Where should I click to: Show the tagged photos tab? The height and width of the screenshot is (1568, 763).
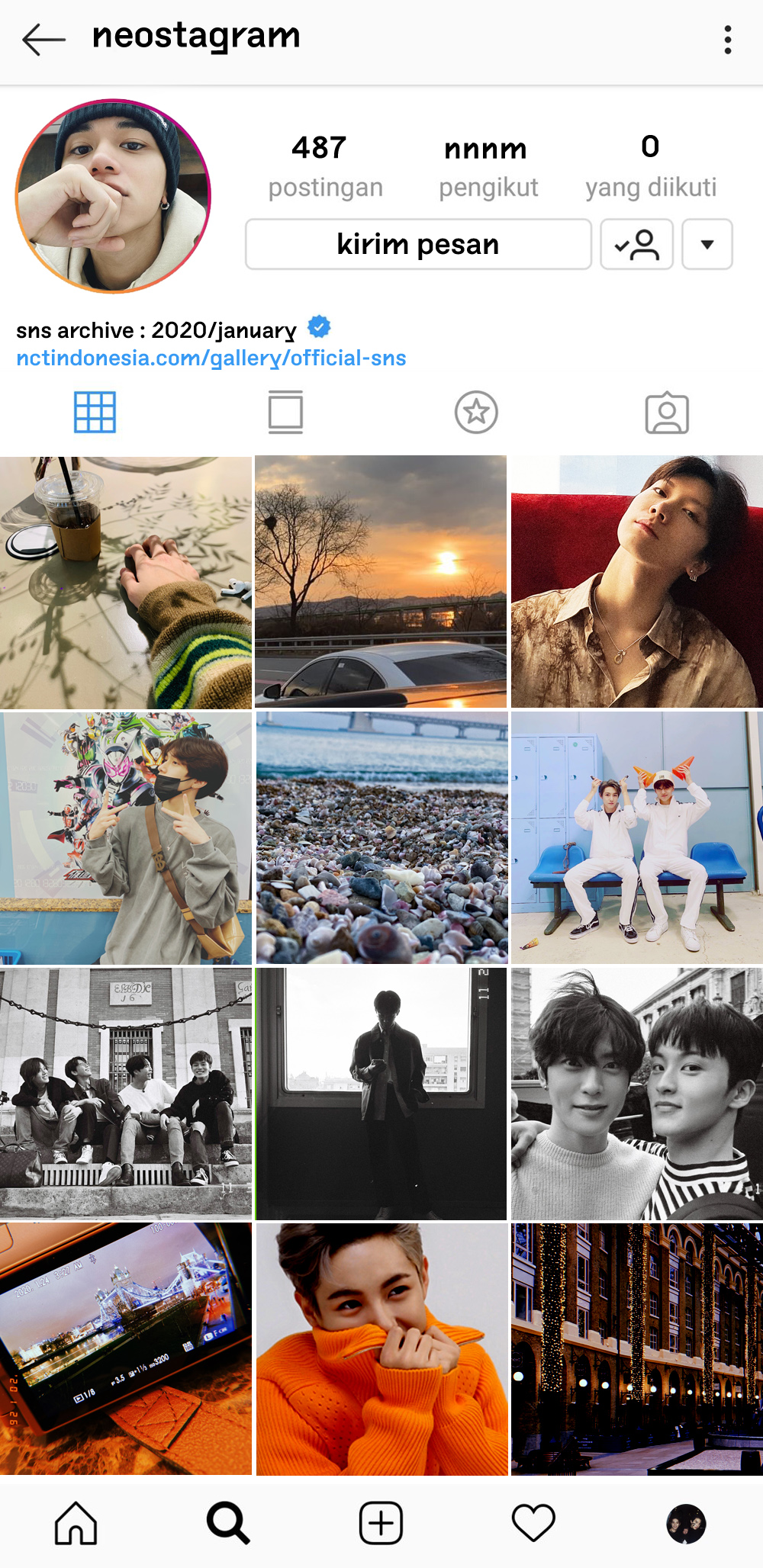point(667,413)
